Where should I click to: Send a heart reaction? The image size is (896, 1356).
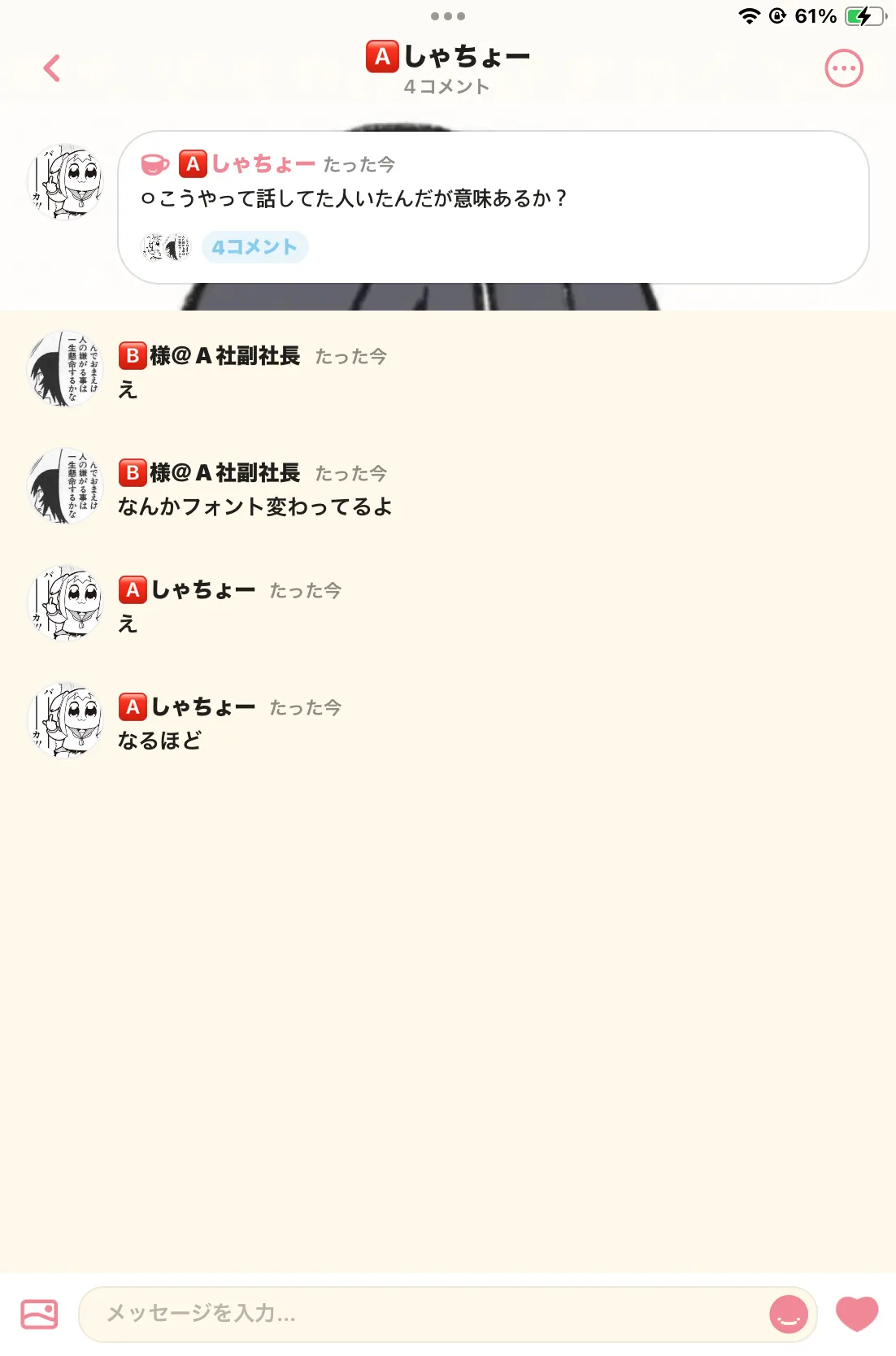[857, 1312]
